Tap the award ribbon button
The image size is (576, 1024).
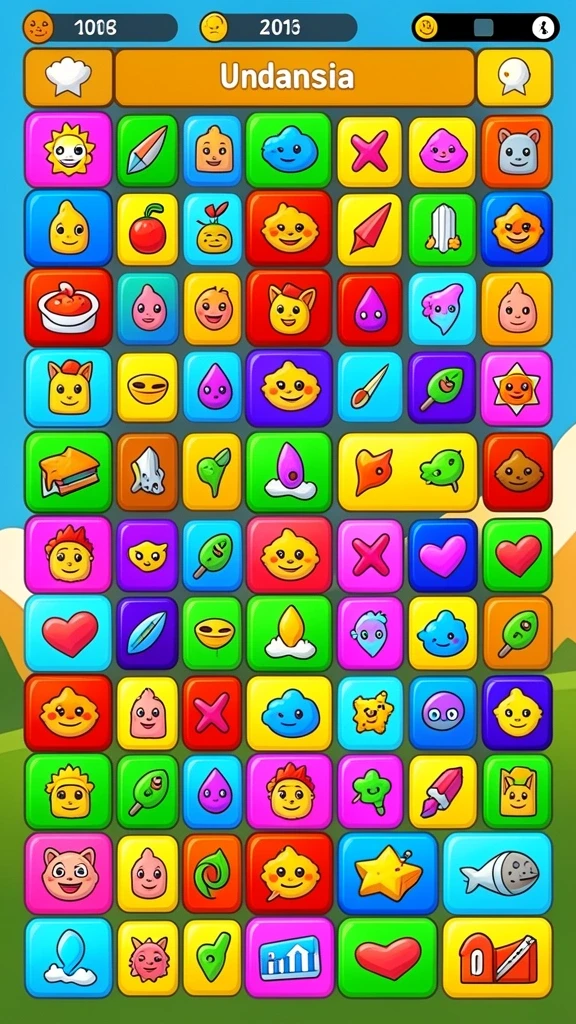tap(514, 78)
